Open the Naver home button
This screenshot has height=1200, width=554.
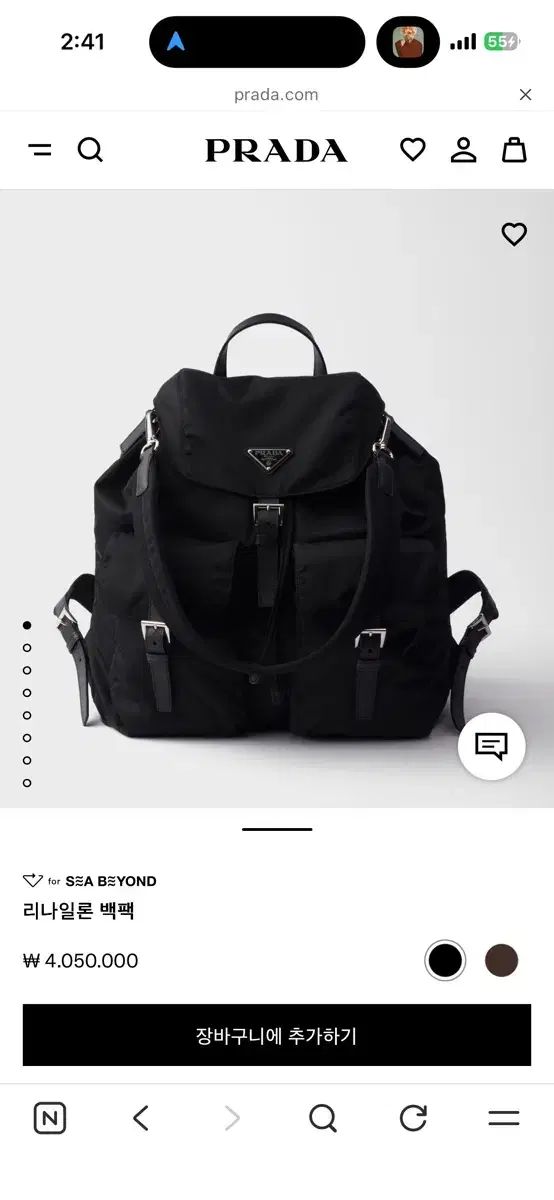coord(50,1118)
